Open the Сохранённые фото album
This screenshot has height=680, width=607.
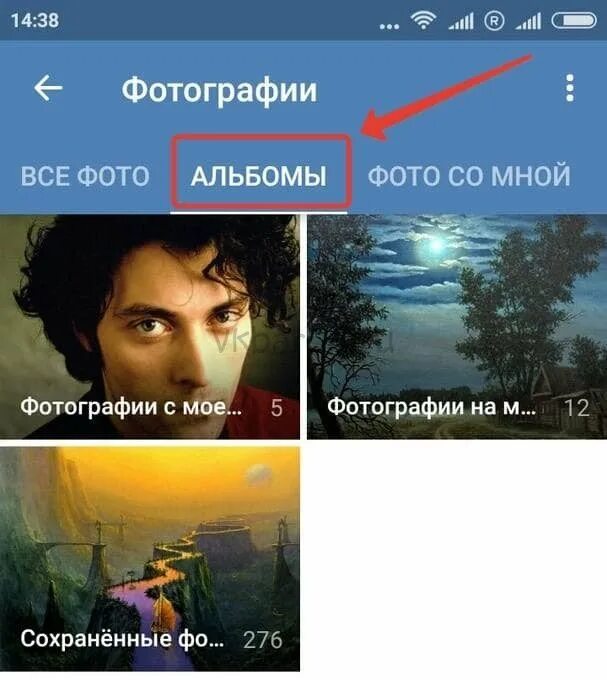[x=150, y=558]
